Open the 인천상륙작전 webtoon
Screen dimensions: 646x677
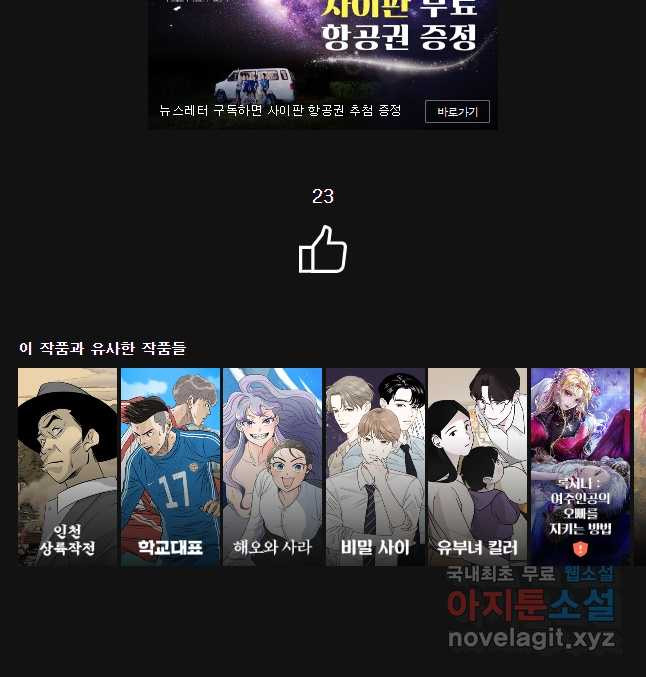coord(67,466)
